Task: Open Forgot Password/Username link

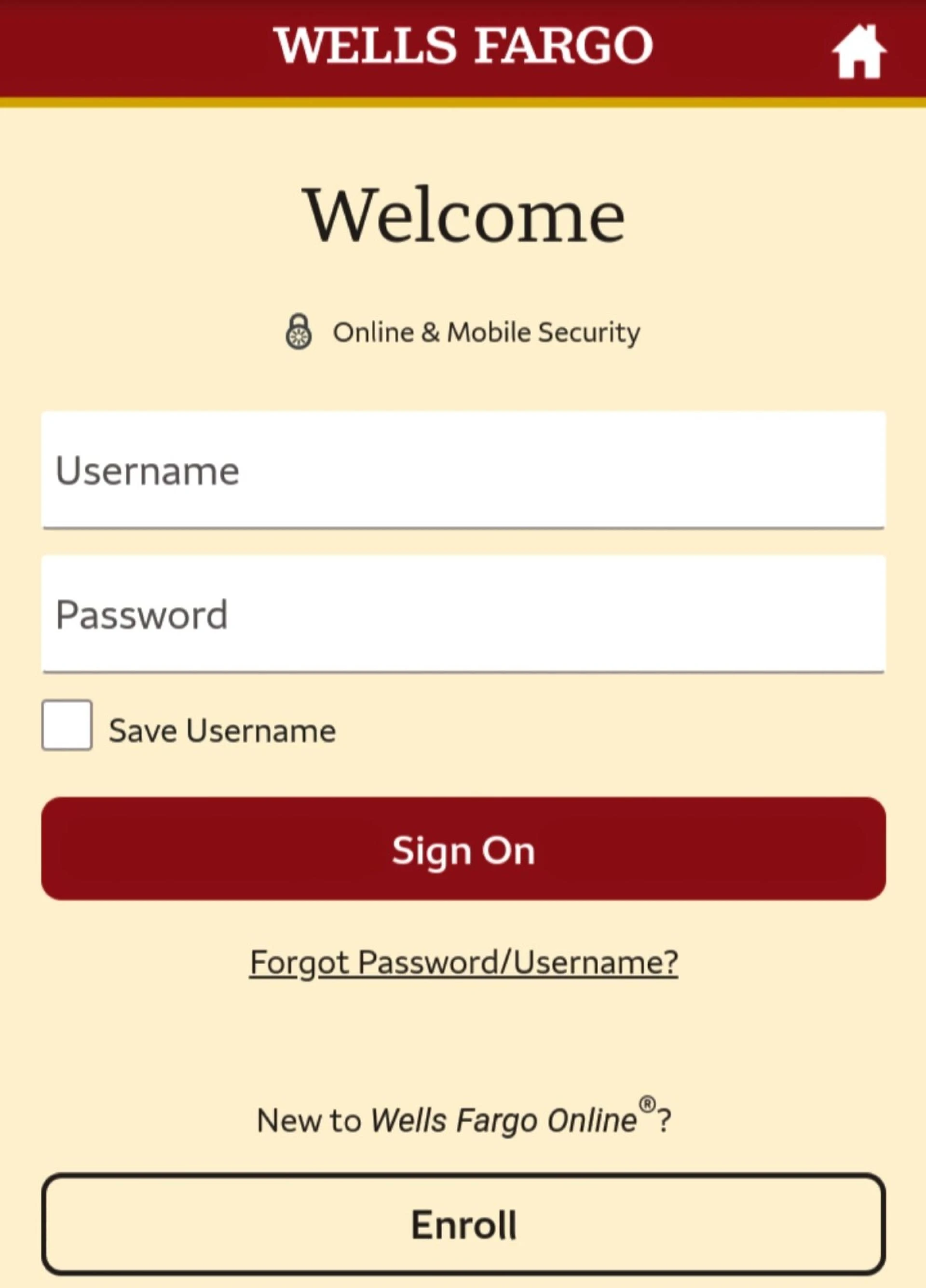Action: click(x=463, y=963)
